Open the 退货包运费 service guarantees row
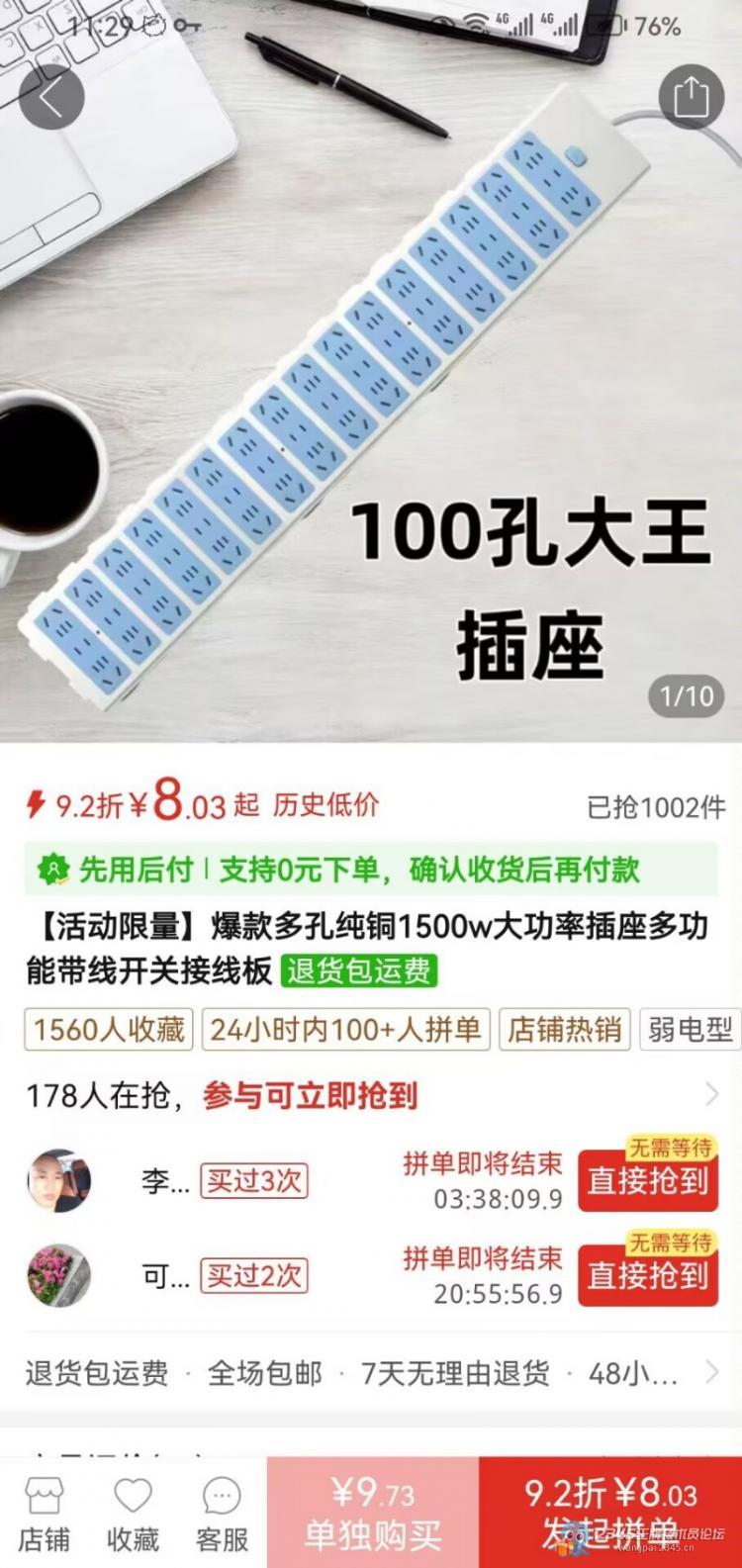Viewport: 742px width, 1568px height. tap(371, 1373)
